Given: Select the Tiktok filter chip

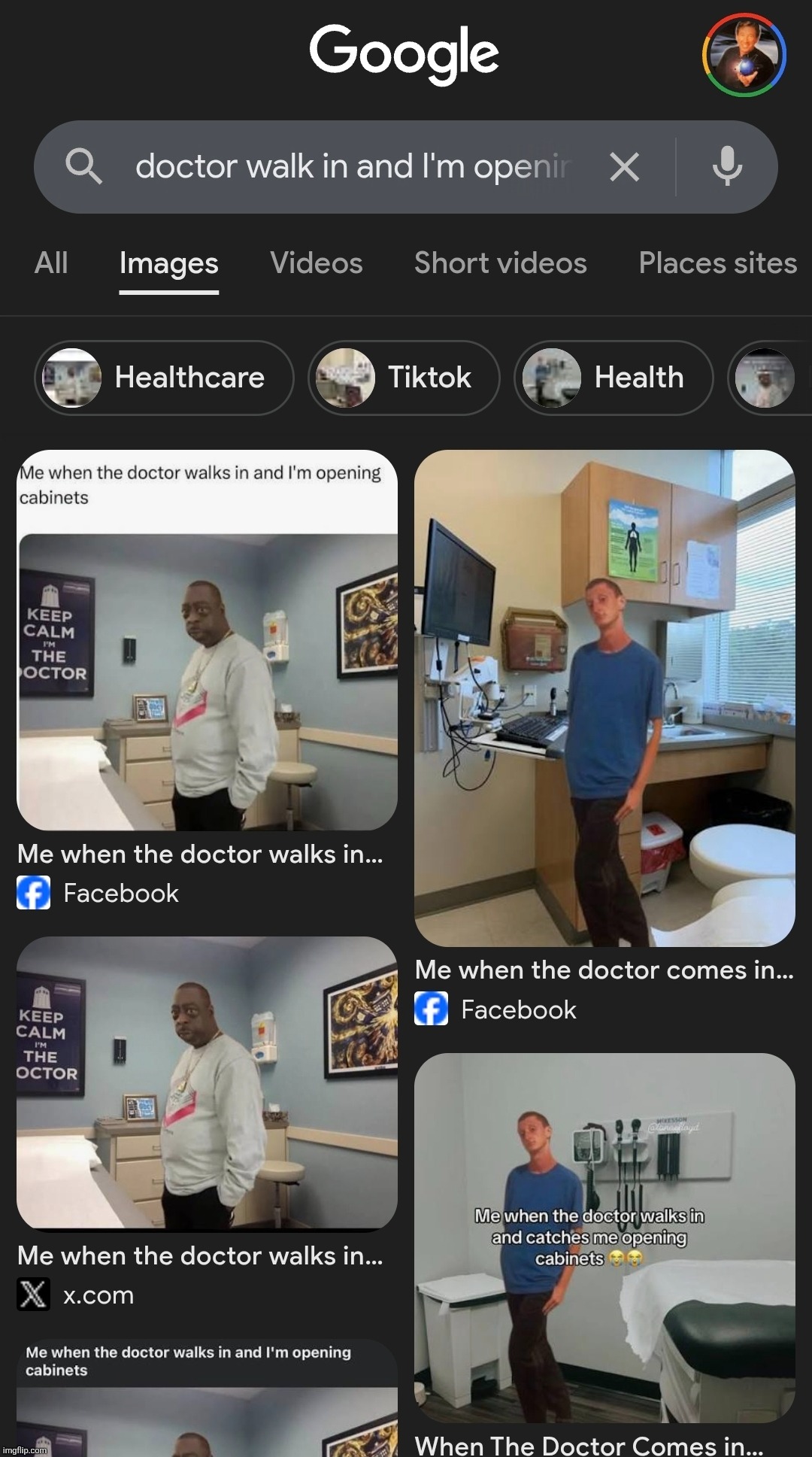Looking at the screenshot, I should [404, 378].
